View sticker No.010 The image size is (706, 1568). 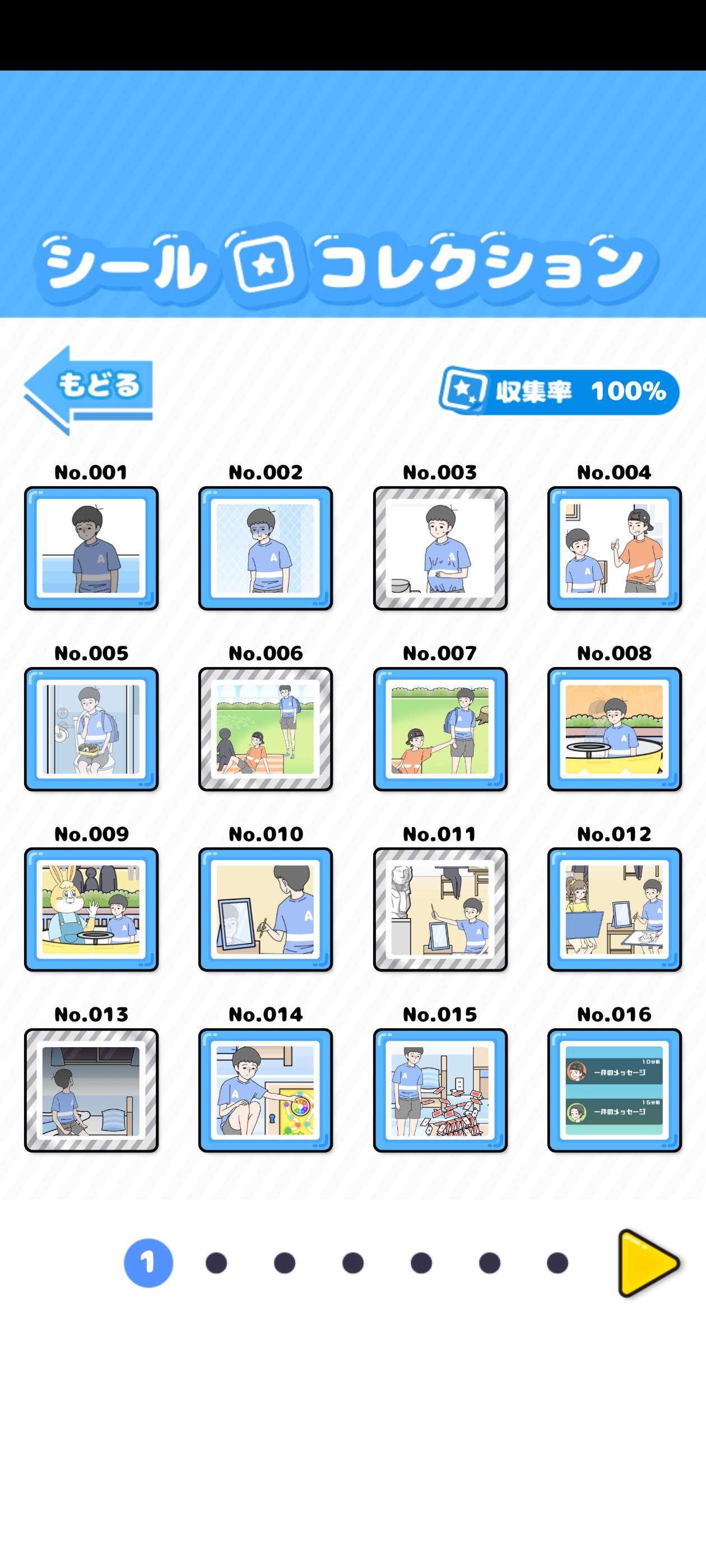click(266, 909)
